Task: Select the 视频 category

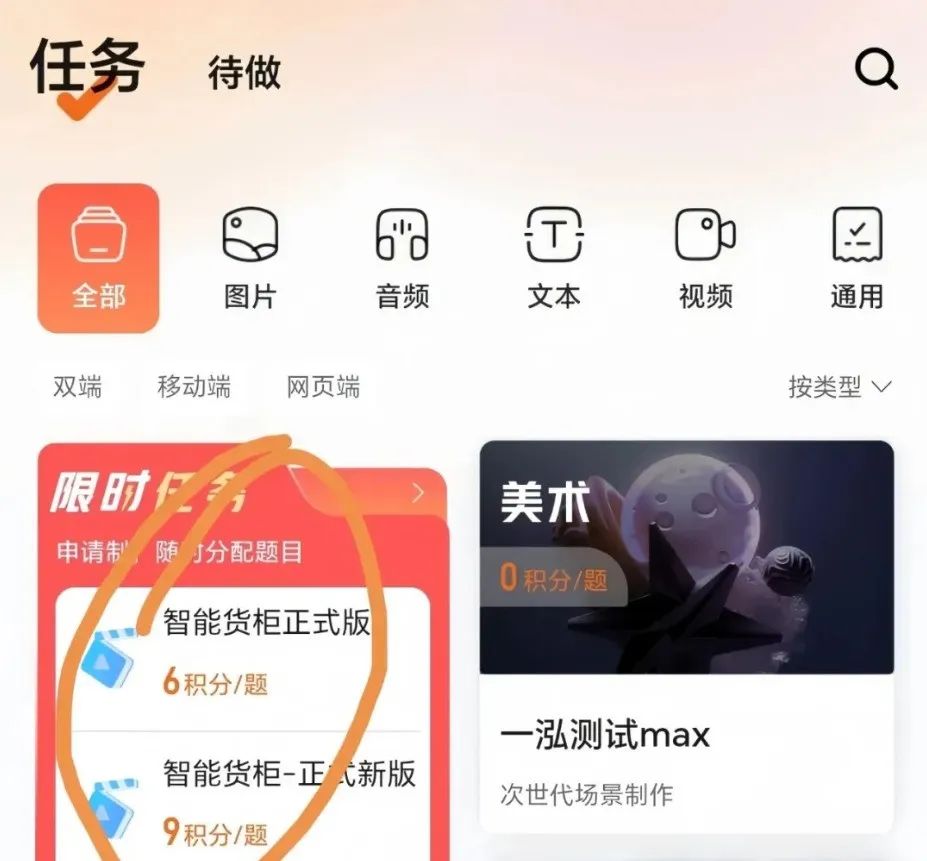Action: [x=705, y=258]
